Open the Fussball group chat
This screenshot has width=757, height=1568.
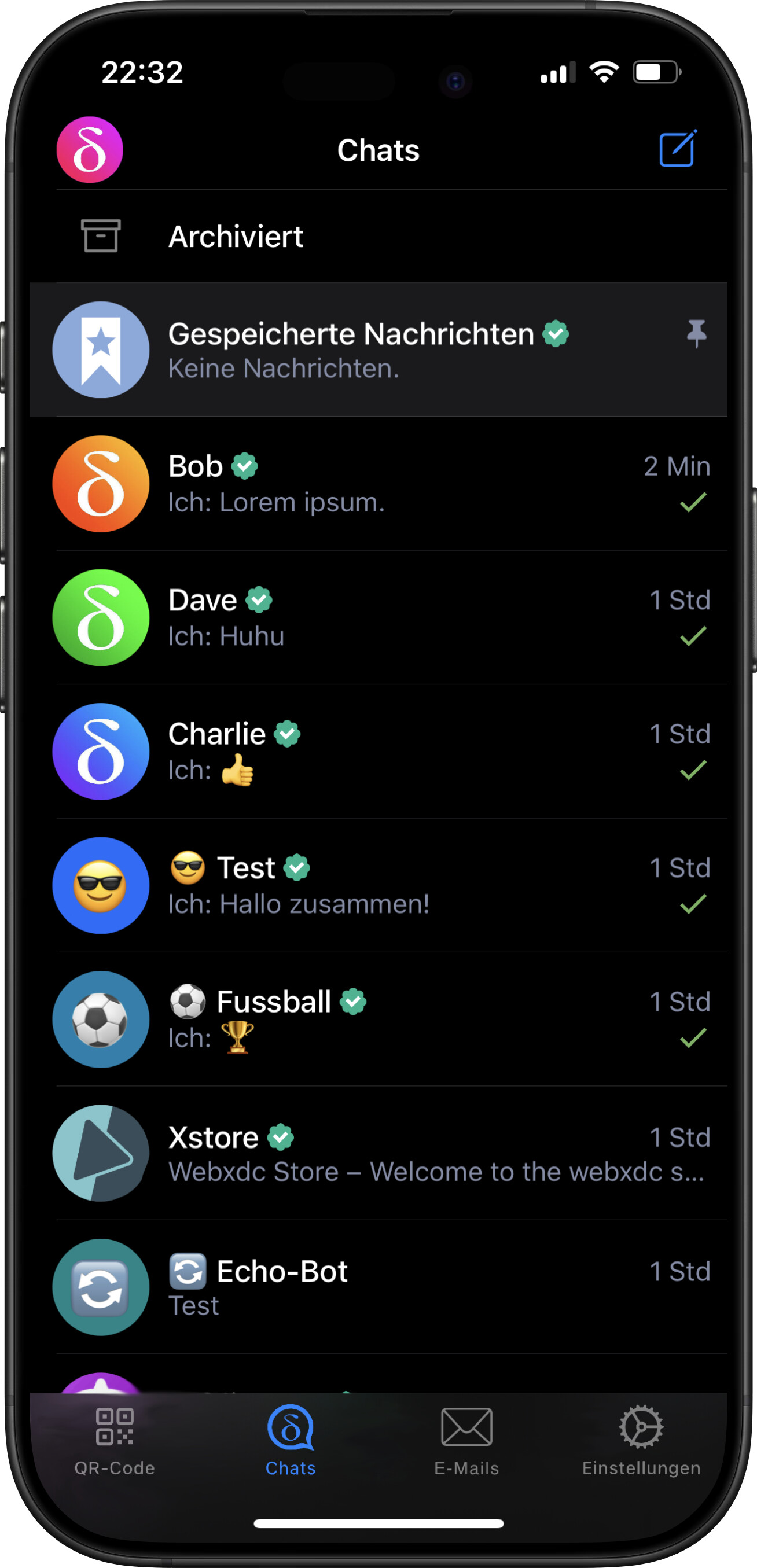tap(378, 1019)
